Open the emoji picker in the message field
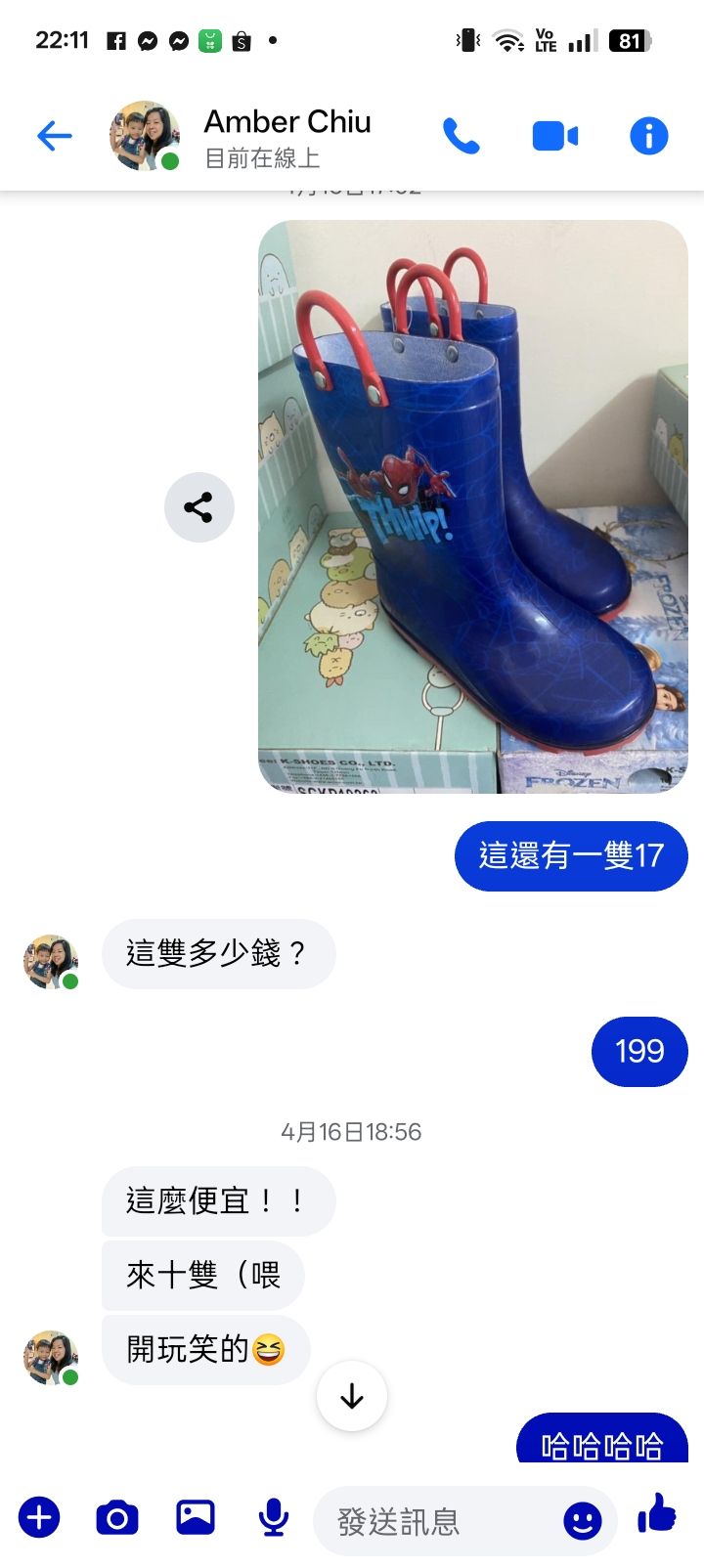704x1568 pixels. pyautogui.click(x=583, y=1521)
